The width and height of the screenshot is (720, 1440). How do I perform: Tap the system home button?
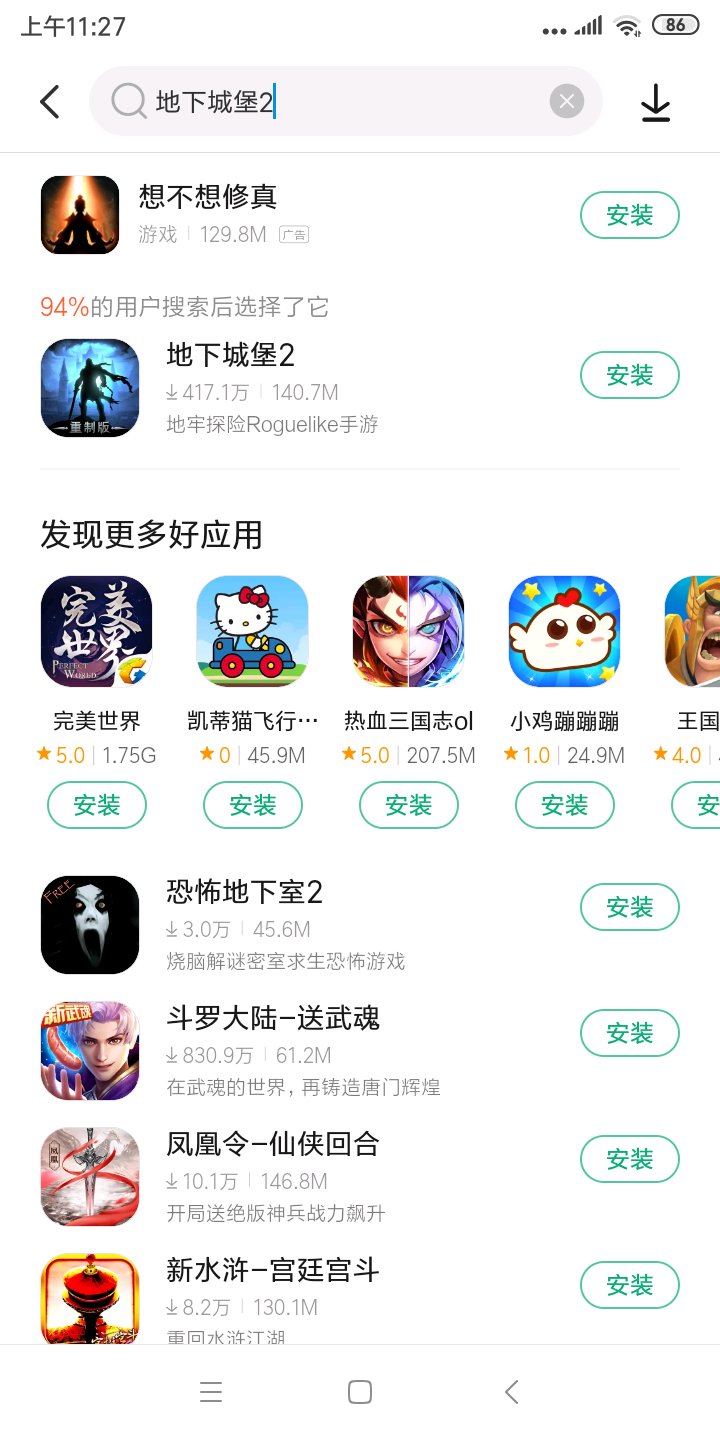click(360, 1392)
